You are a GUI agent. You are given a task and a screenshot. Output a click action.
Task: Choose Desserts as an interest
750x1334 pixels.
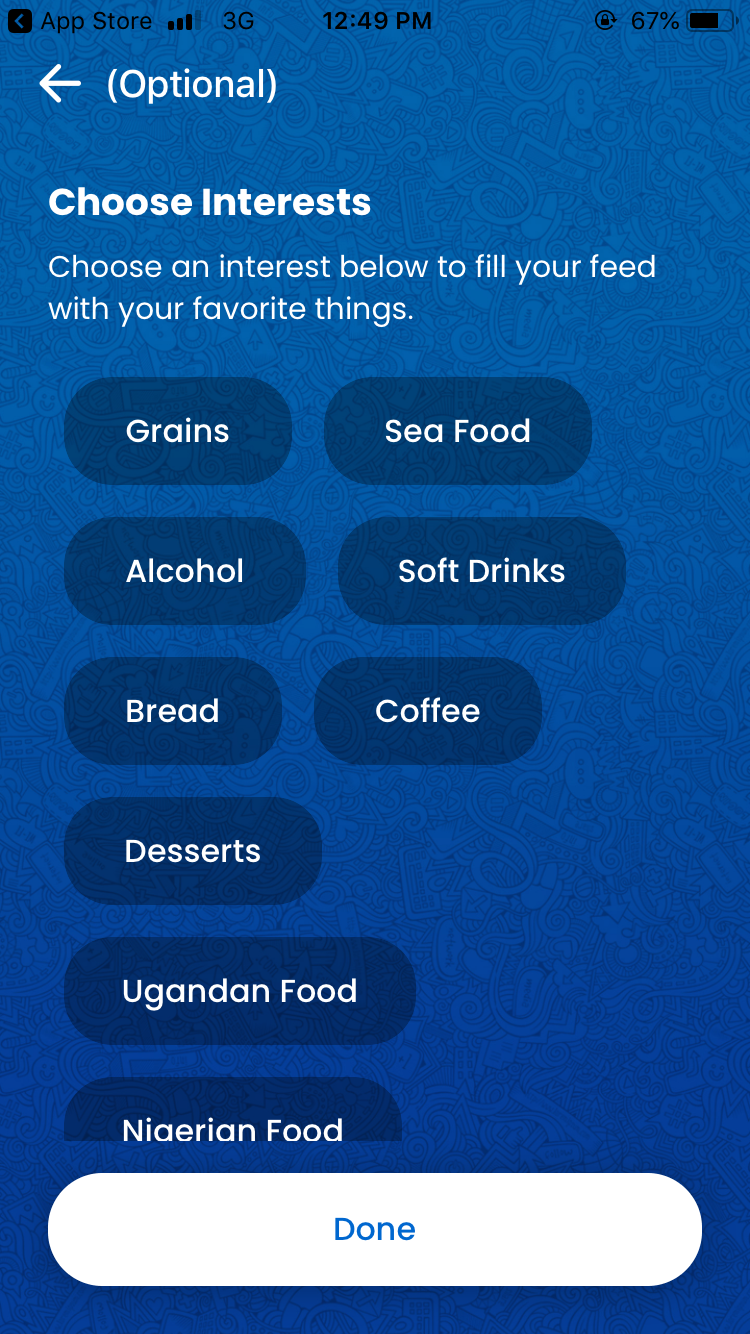point(193,851)
